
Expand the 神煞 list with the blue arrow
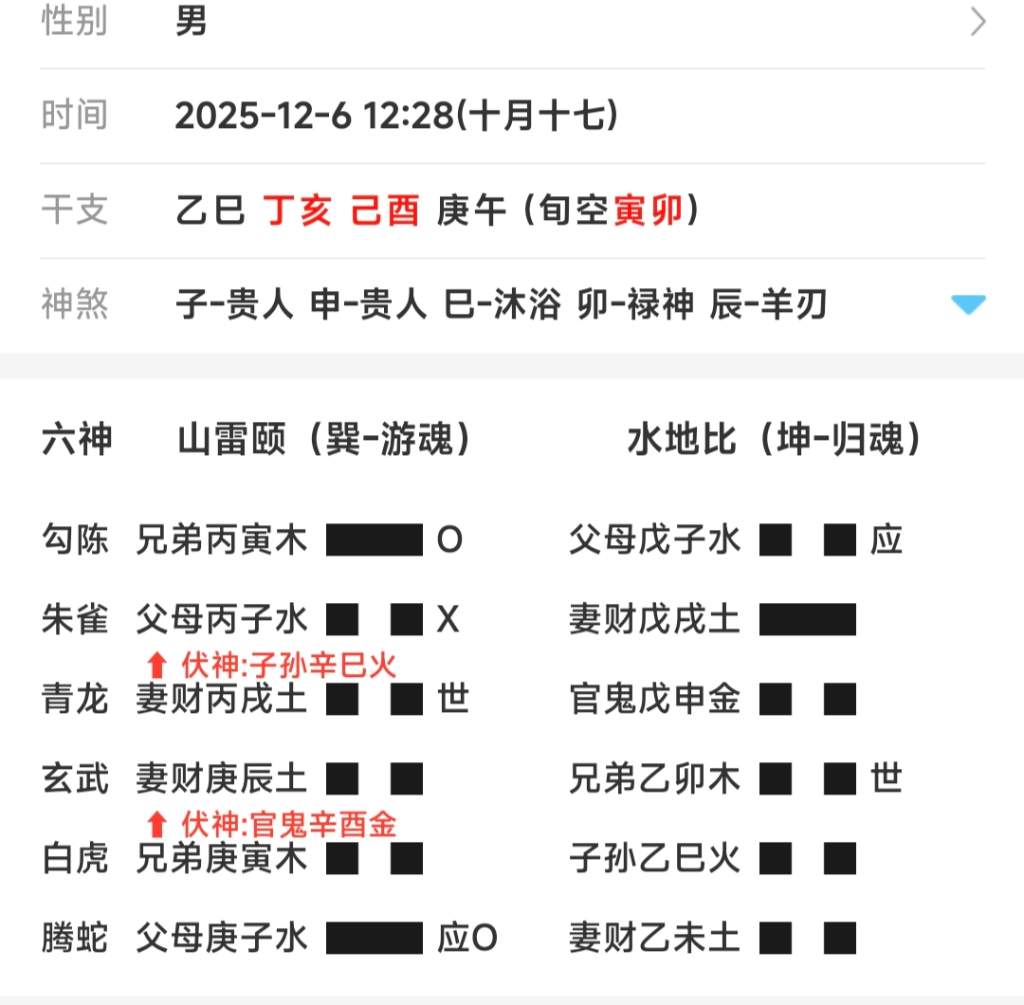tap(968, 305)
